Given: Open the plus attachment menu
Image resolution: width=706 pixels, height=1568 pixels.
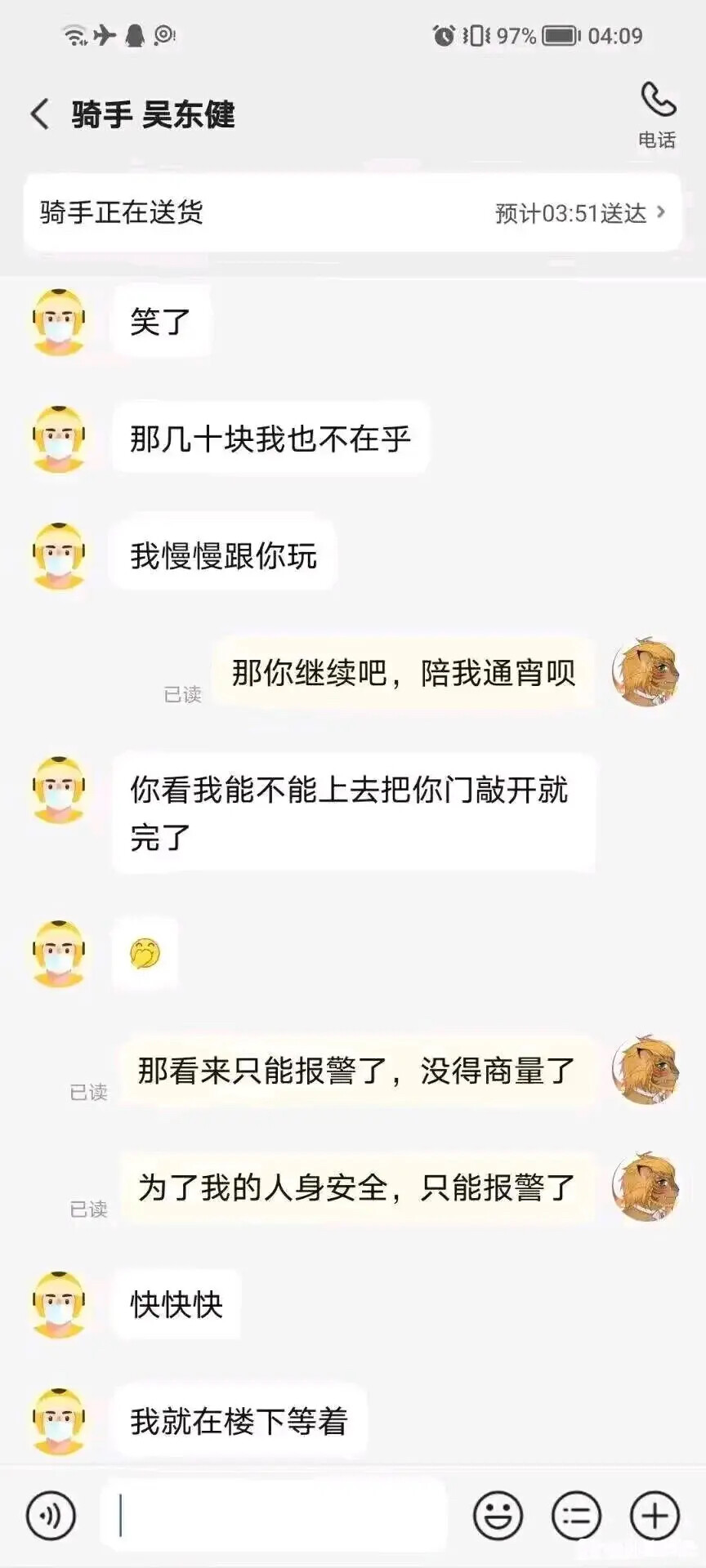Looking at the screenshot, I should point(655,1516).
